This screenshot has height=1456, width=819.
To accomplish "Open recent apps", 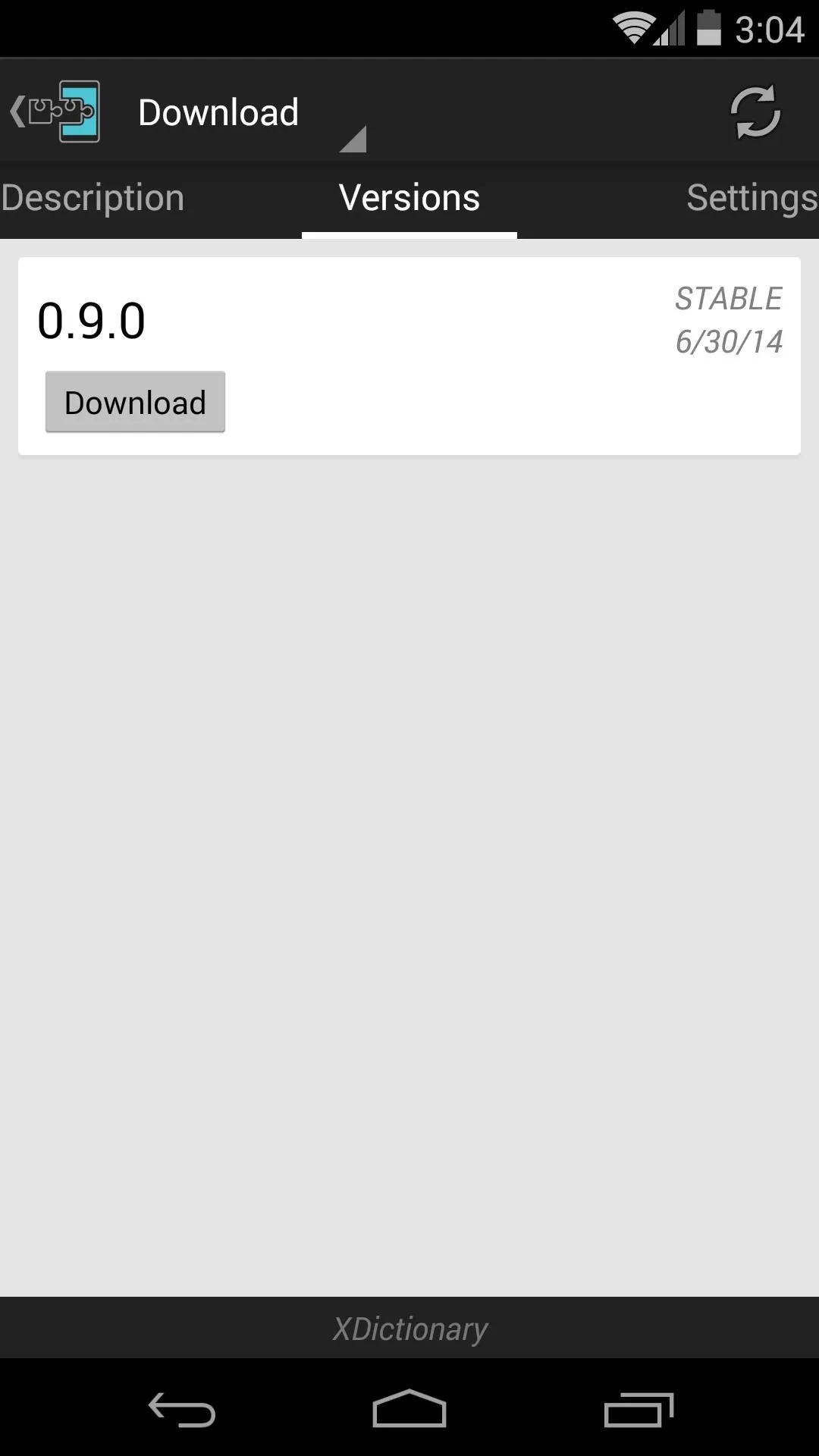I will pos(639,1410).
